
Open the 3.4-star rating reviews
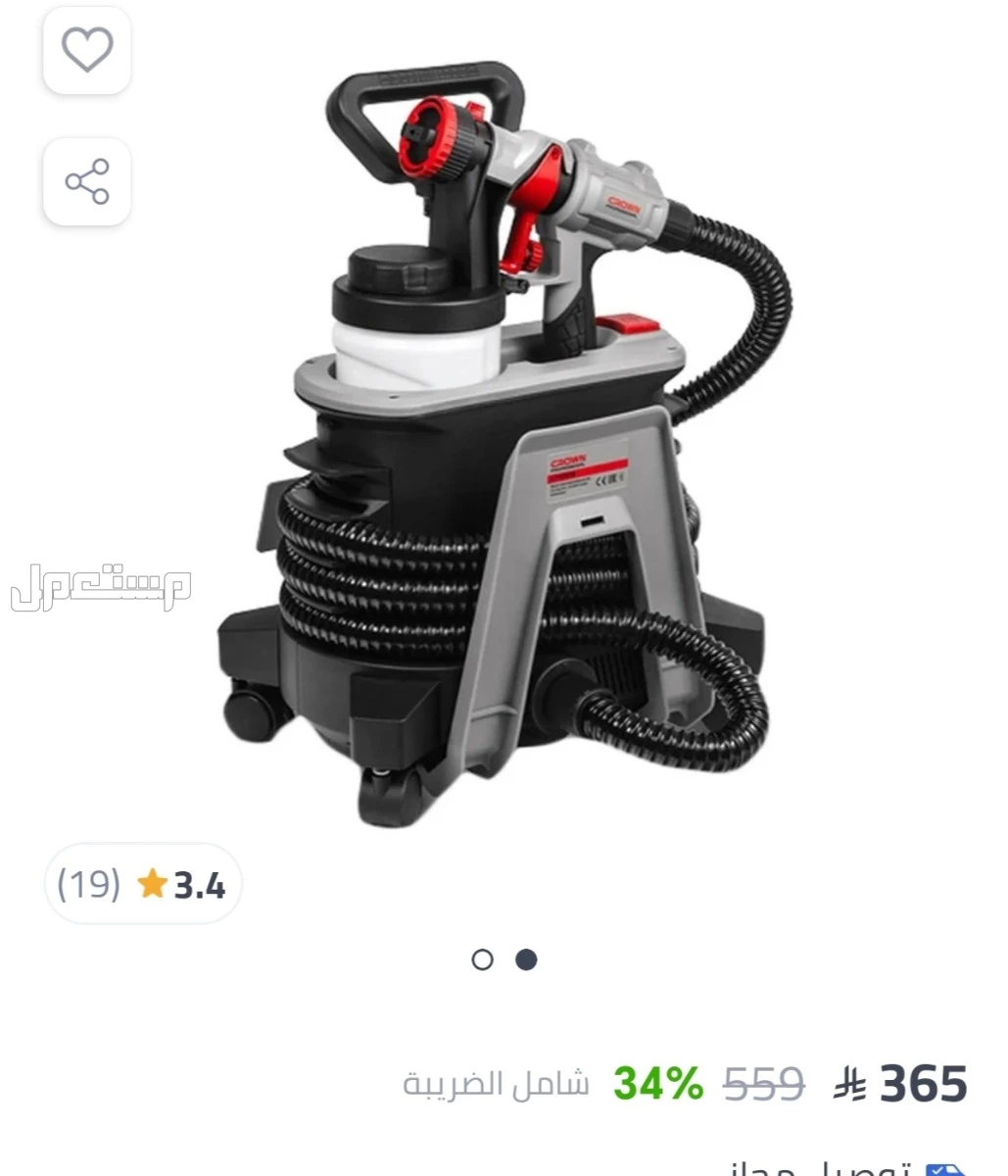point(143,884)
